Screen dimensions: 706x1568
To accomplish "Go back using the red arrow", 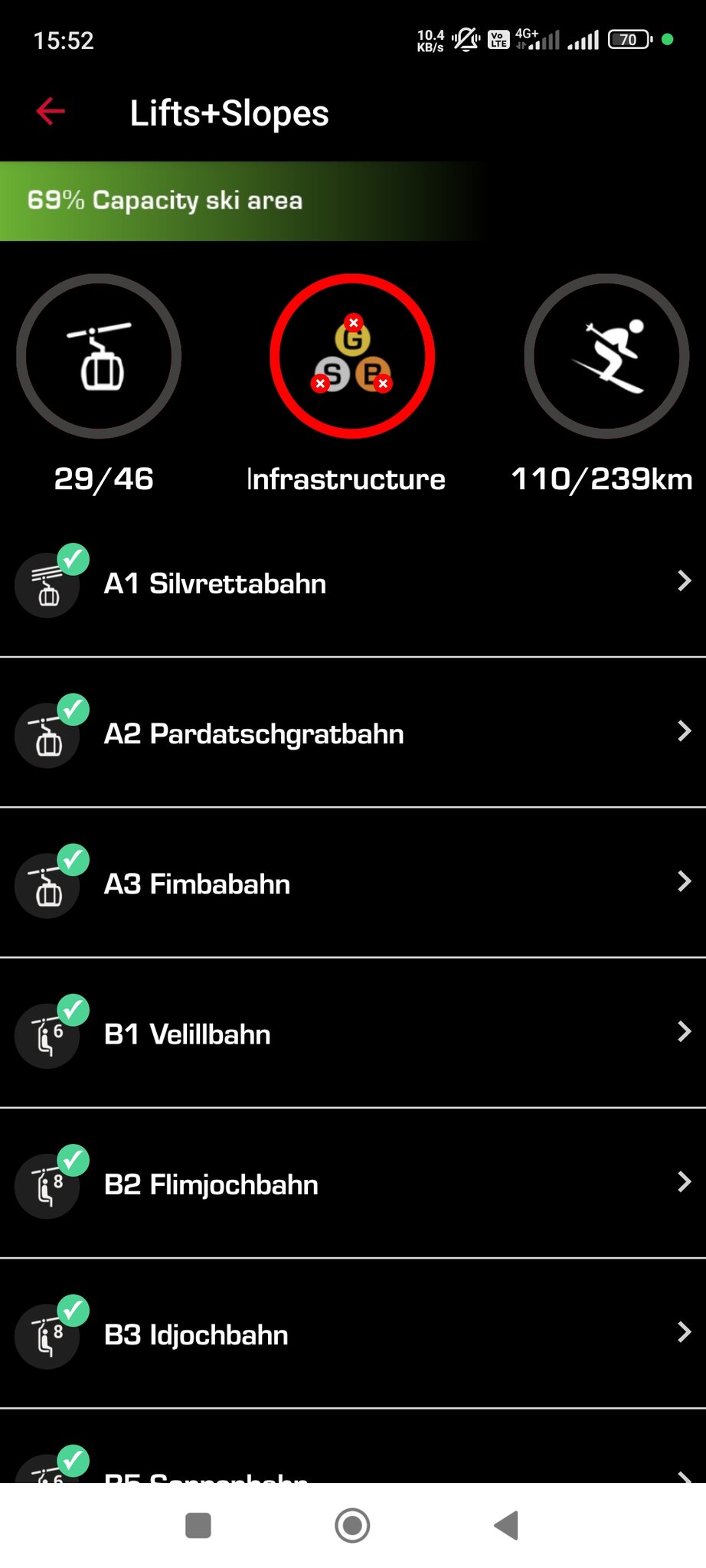I will tap(51, 112).
